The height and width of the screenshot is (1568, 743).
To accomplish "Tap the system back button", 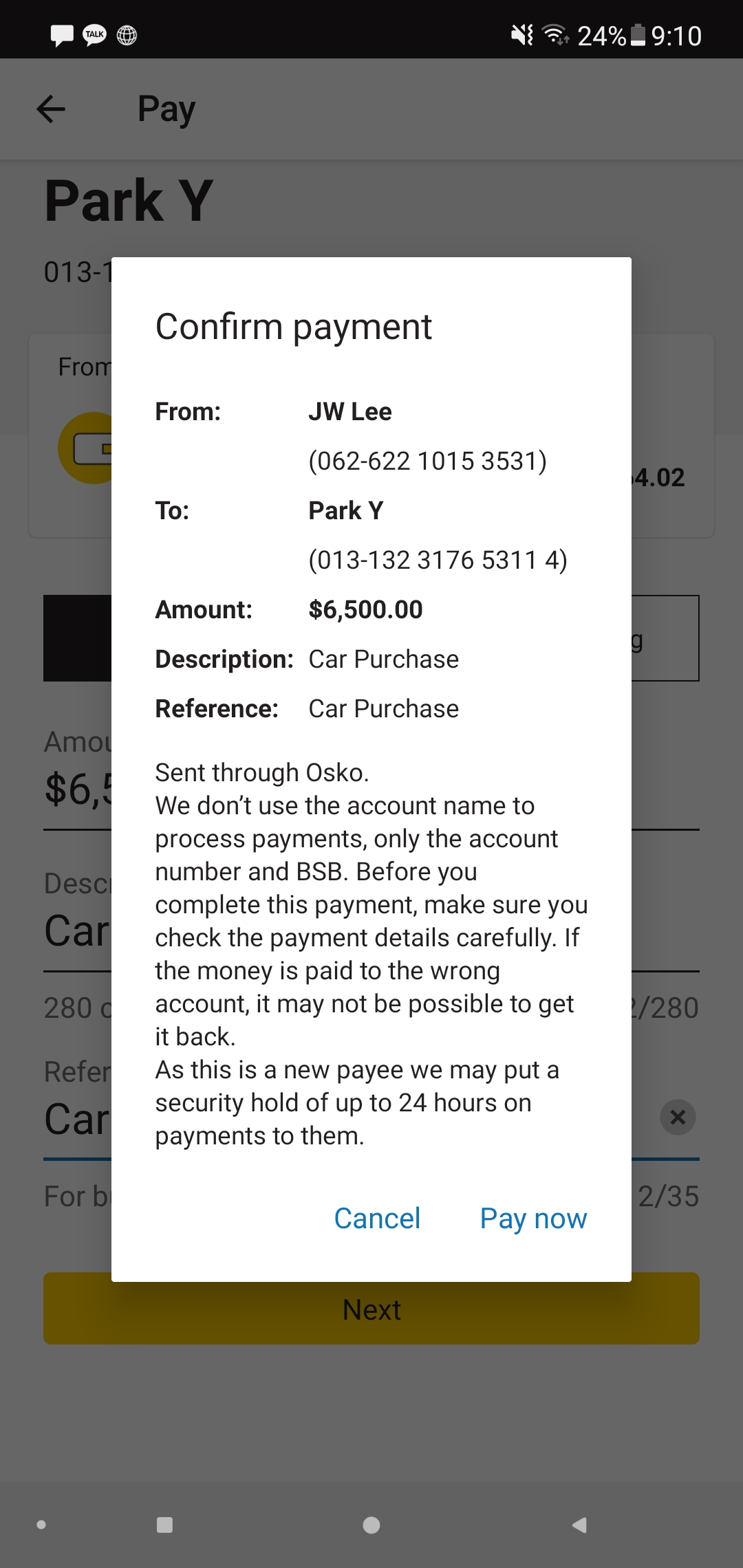I will pos(579,1525).
